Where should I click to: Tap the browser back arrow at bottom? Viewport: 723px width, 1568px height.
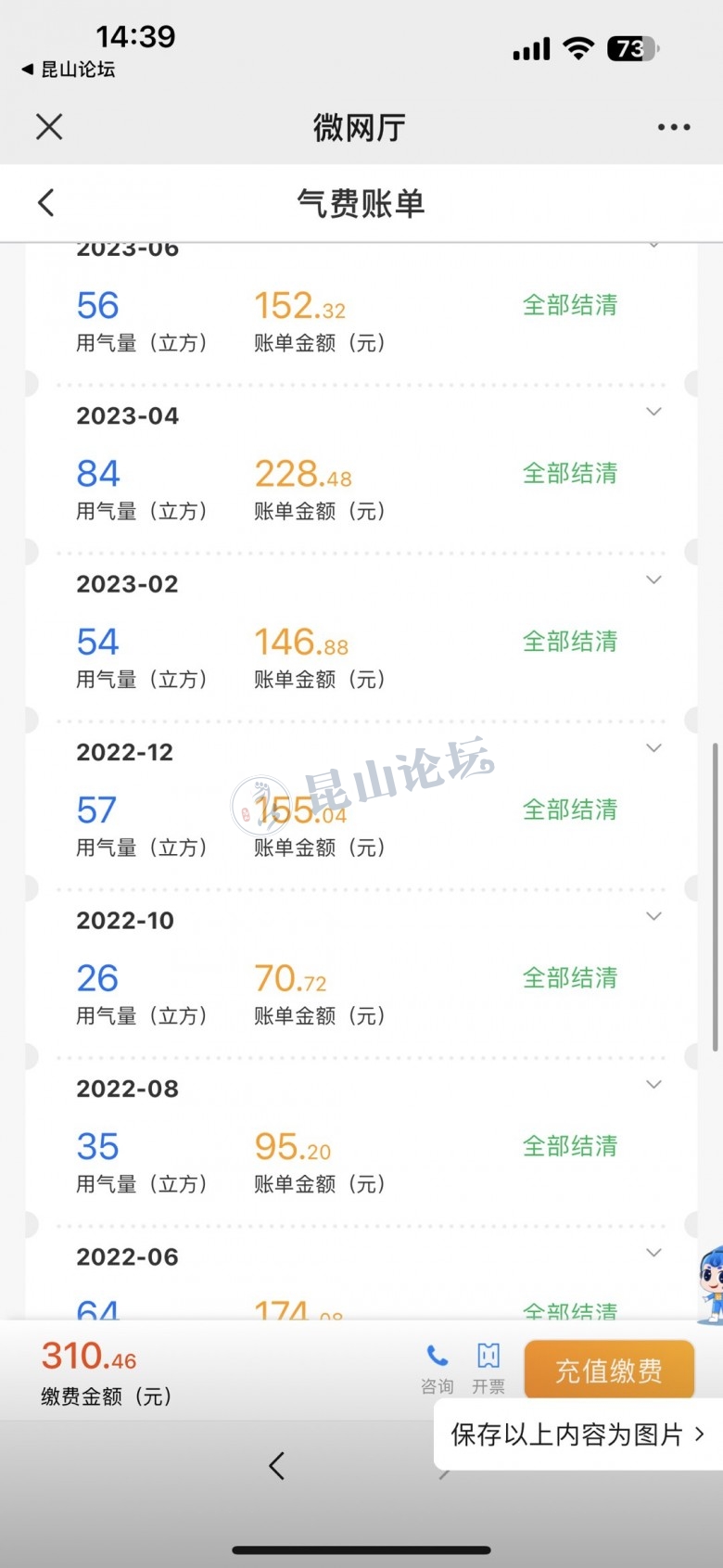click(x=276, y=1466)
